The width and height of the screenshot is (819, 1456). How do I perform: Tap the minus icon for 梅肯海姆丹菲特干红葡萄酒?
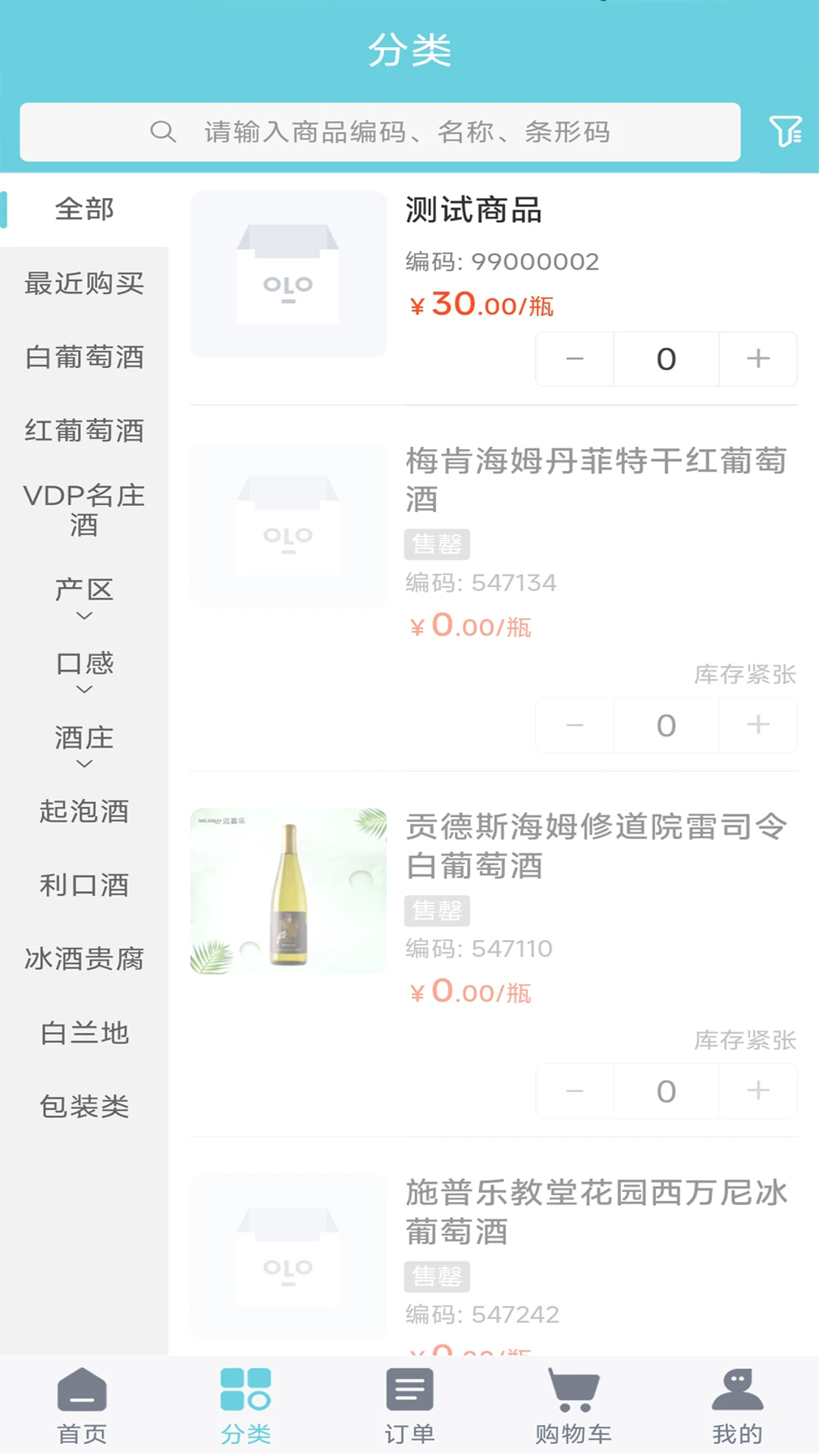point(574,725)
